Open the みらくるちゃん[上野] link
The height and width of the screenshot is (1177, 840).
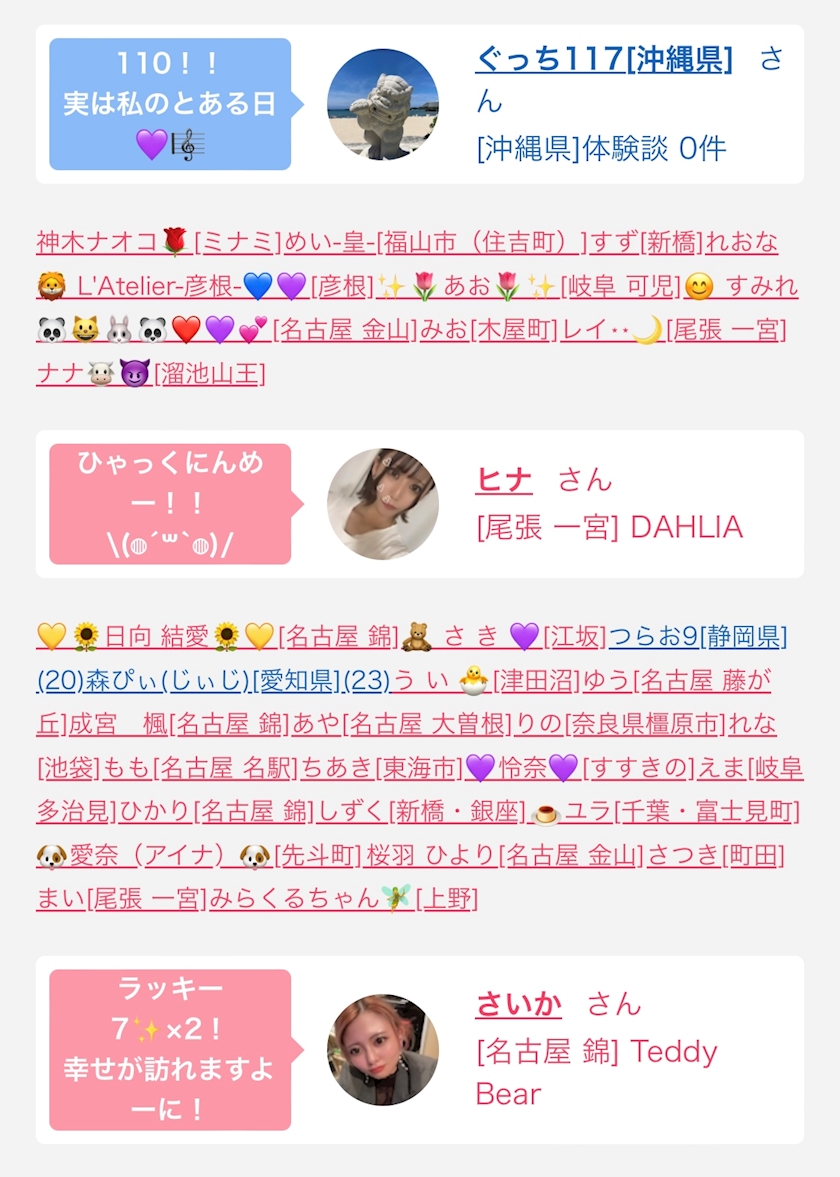343,899
